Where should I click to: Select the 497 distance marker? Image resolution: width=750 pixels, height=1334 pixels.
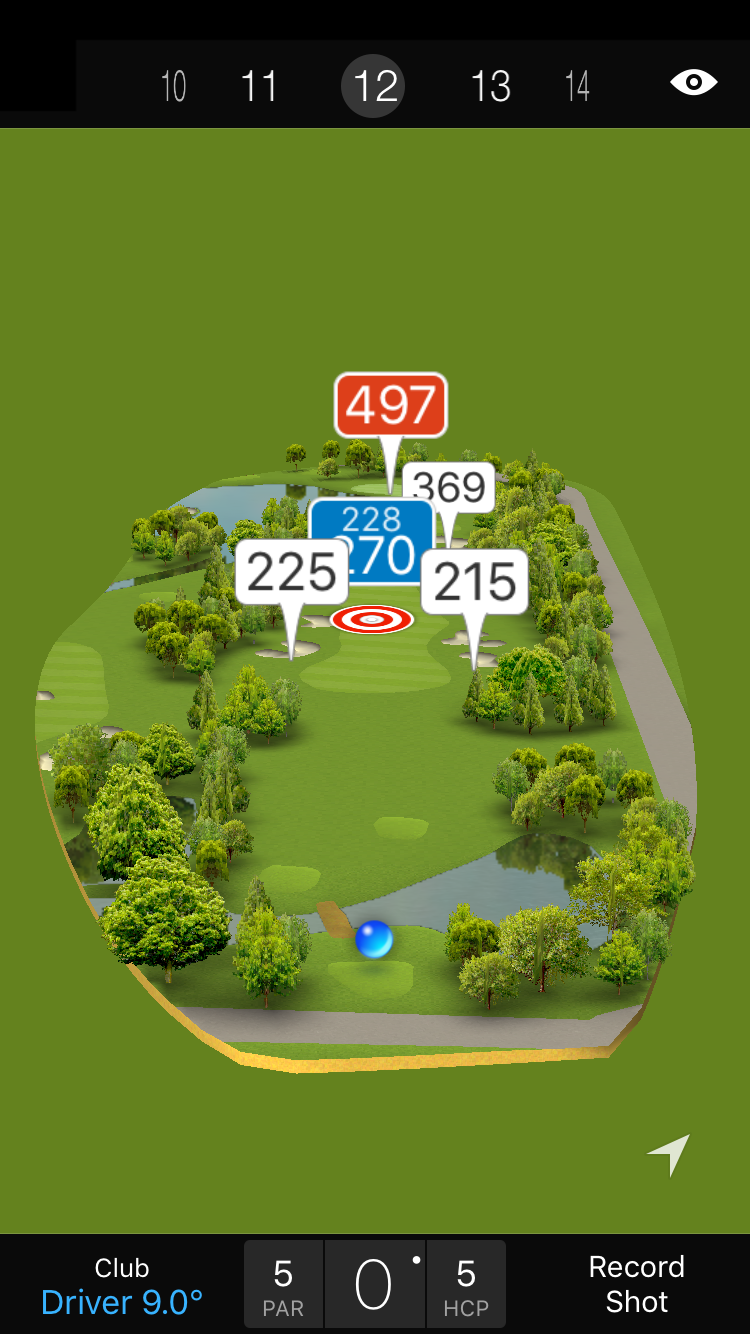pyautogui.click(x=391, y=405)
